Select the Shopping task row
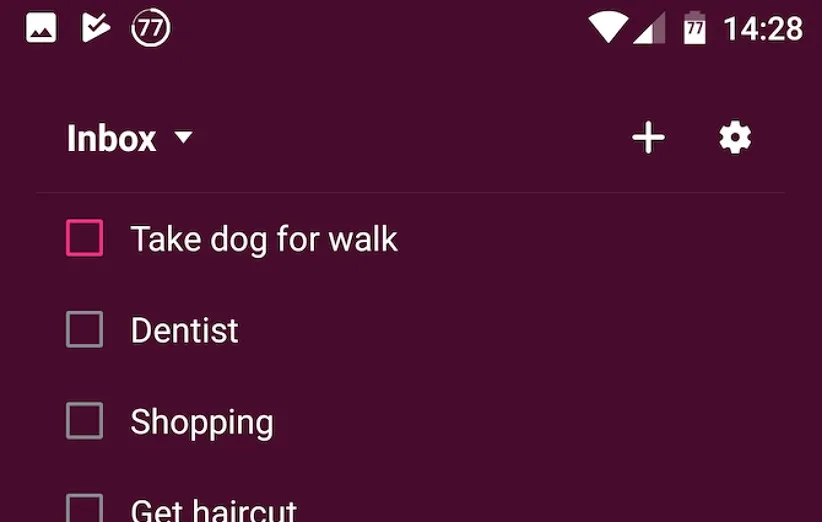 tap(202, 421)
